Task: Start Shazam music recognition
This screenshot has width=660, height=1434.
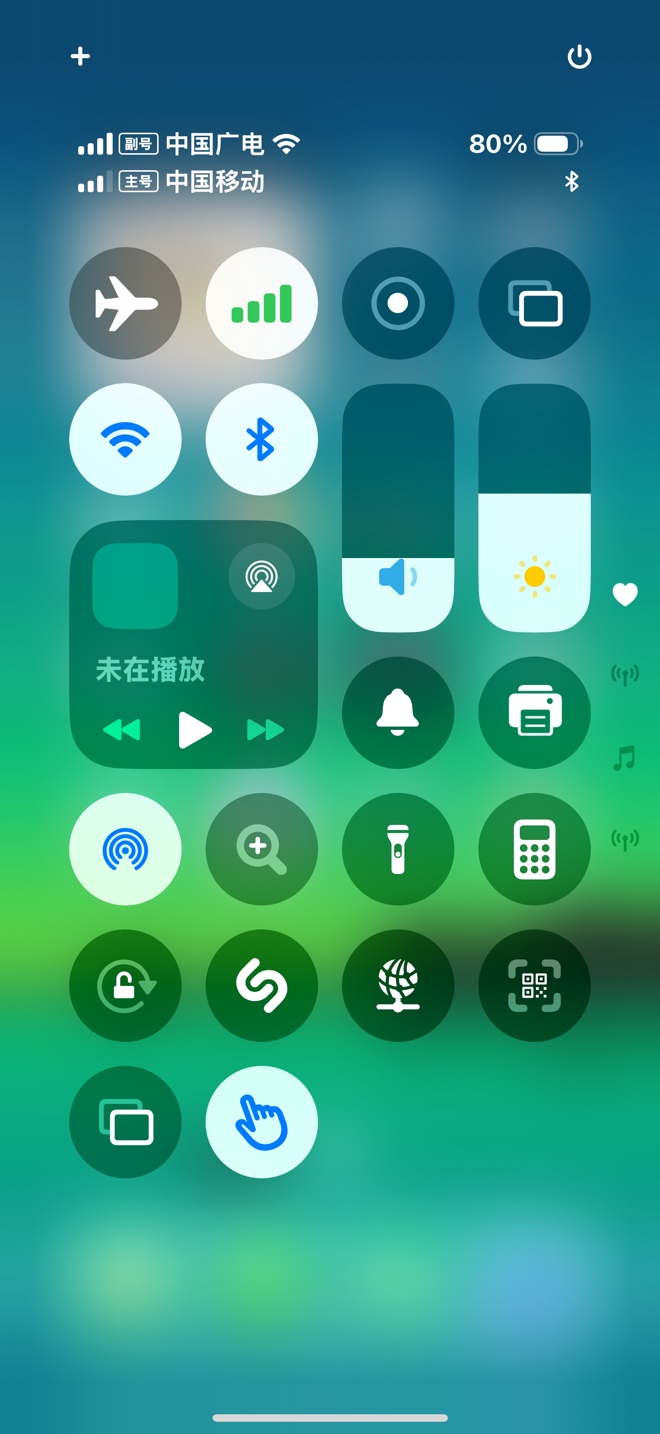Action: click(262, 985)
